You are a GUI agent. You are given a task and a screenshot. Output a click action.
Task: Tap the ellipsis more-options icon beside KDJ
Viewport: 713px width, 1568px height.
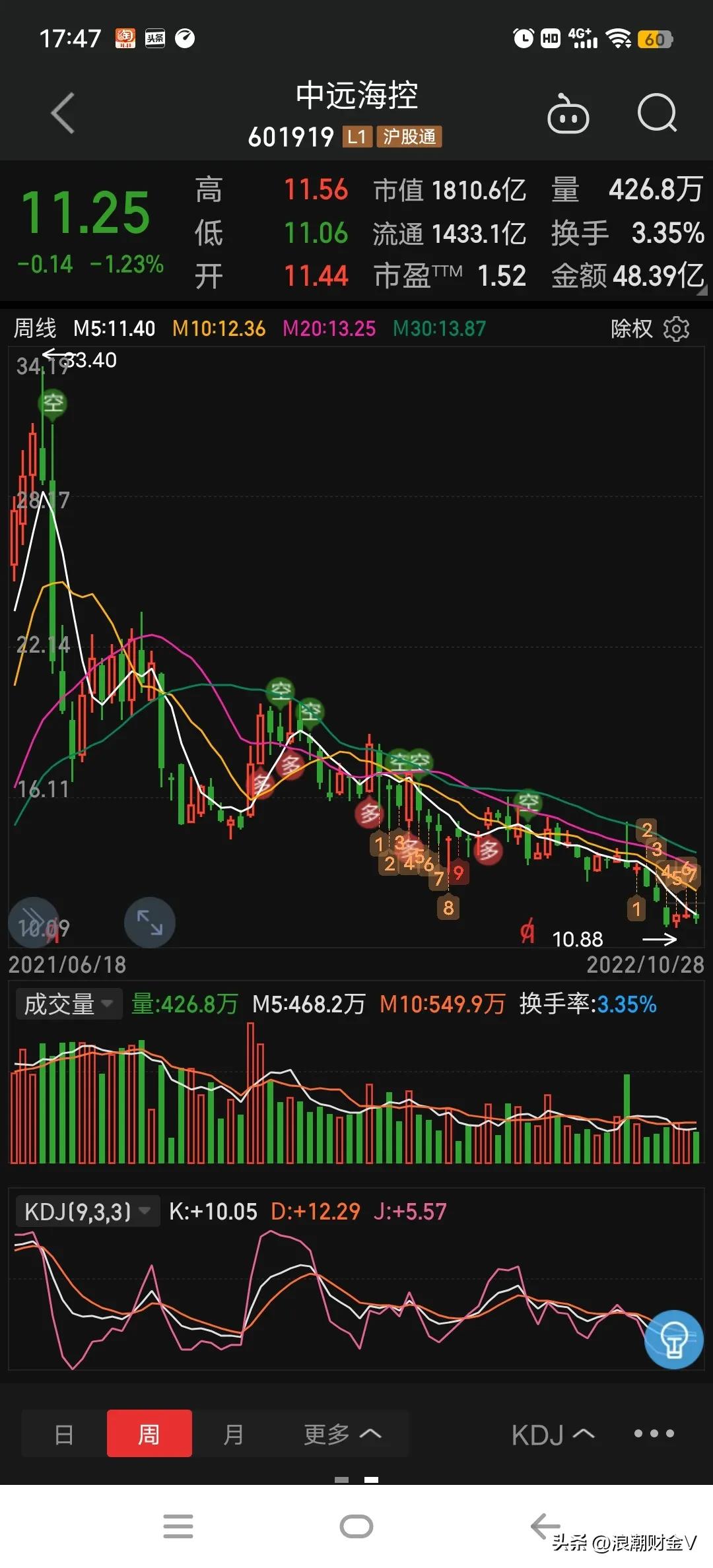point(654,1433)
